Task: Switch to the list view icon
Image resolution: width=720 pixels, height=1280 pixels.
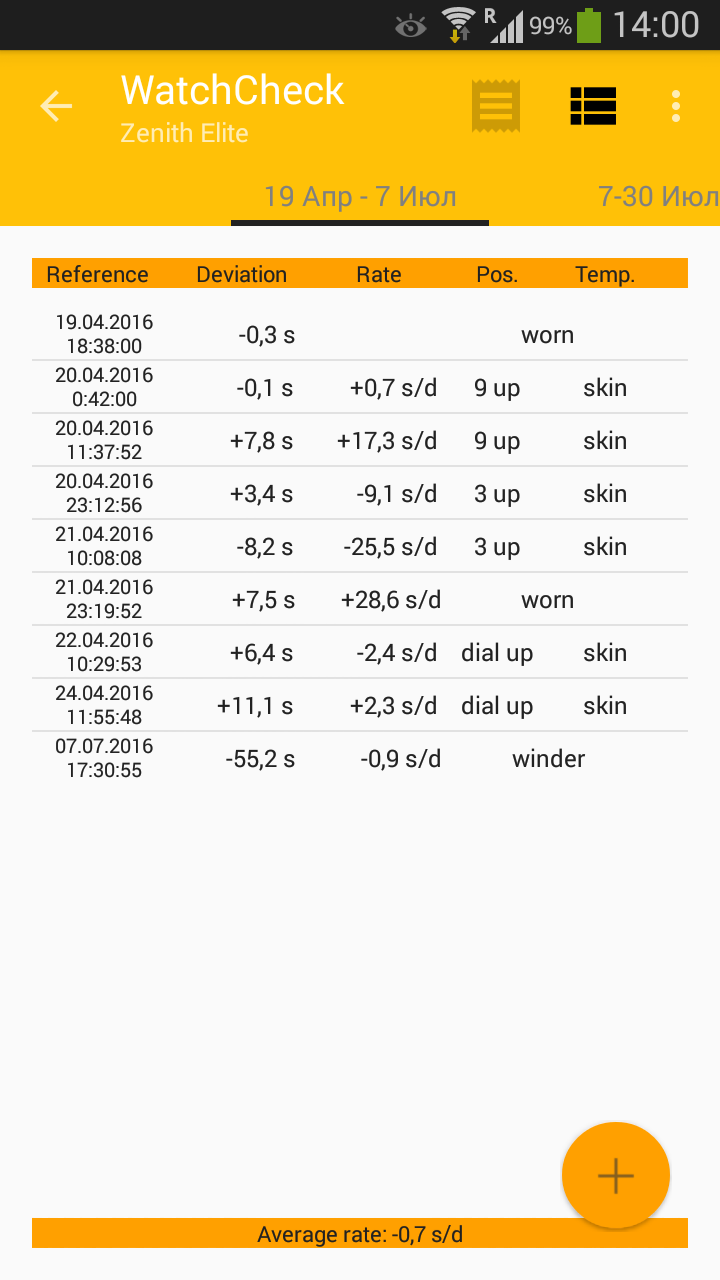Action: [593, 106]
